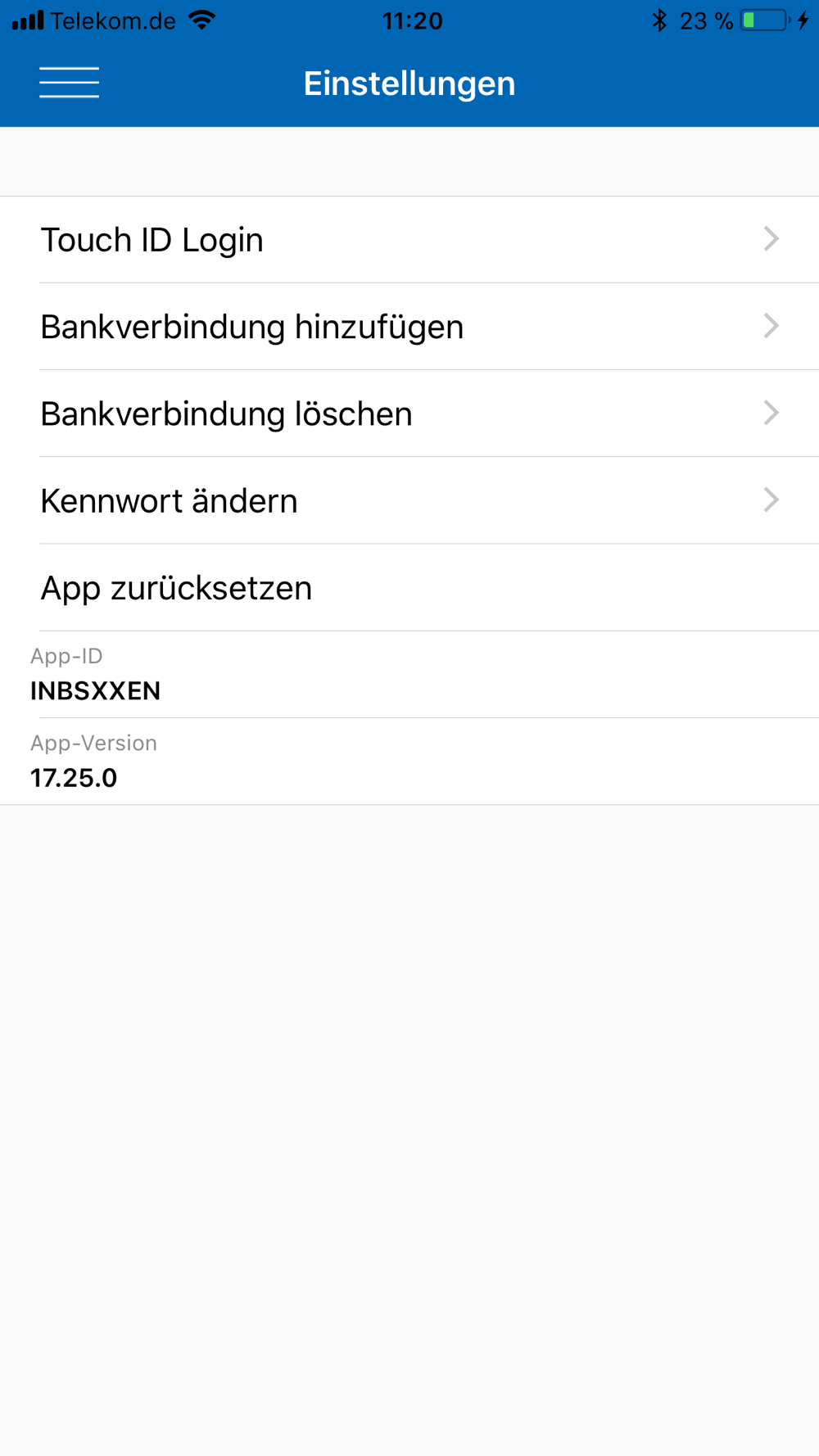819x1456 pixels.
Task: Go to Kennwort ändern
Action: point(409,500)
